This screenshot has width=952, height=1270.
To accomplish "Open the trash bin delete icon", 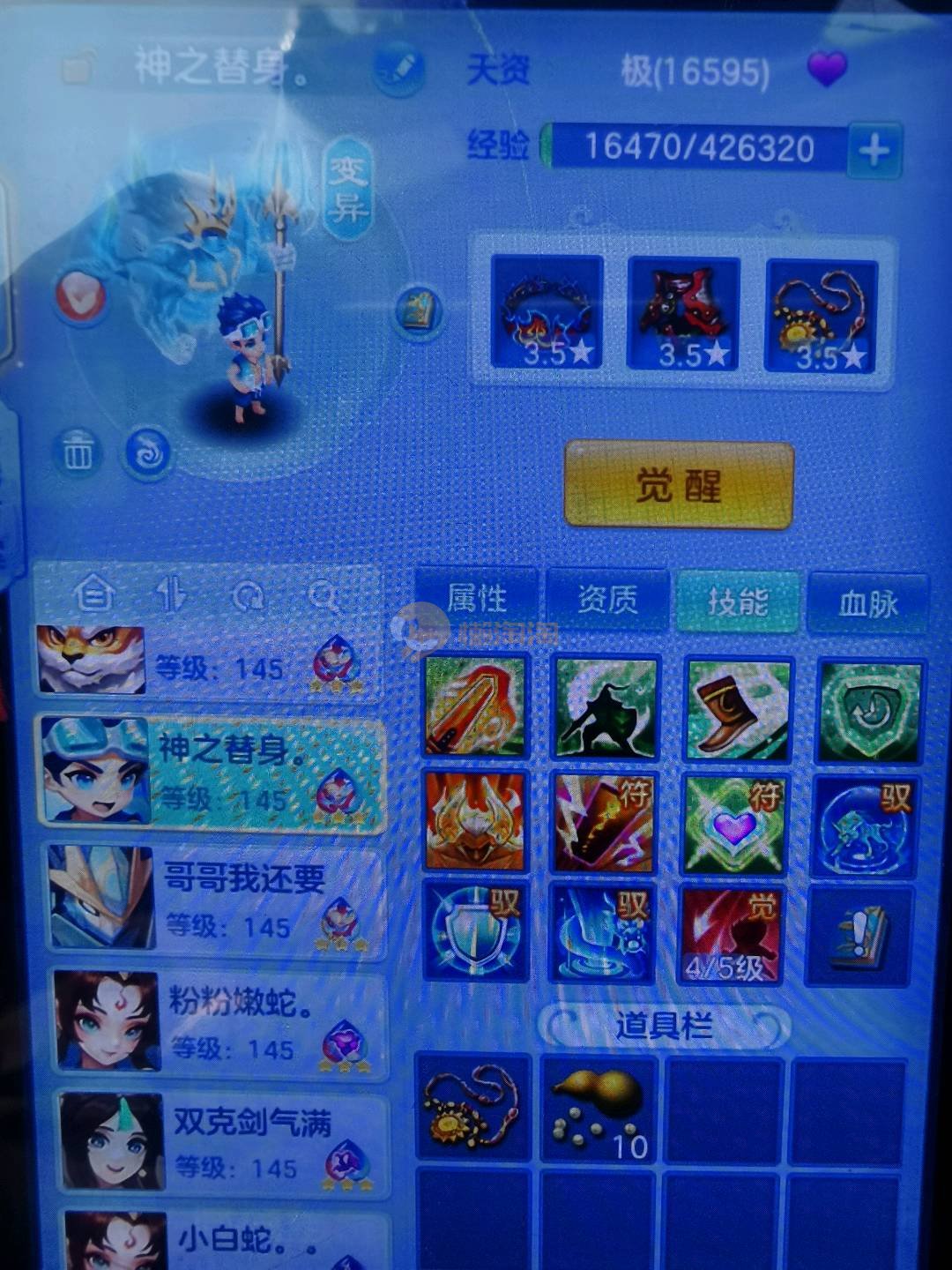I will click(78, 452).
